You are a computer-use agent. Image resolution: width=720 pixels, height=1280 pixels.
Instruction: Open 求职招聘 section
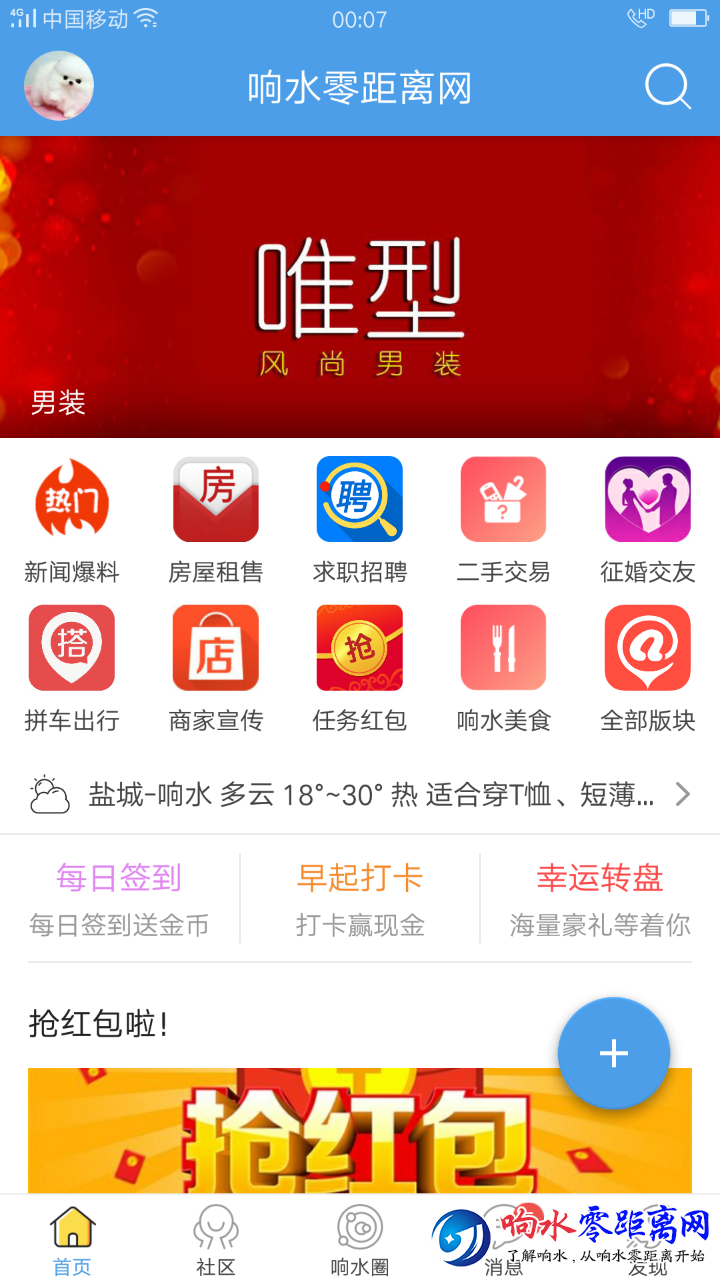[x=360, y=520]
